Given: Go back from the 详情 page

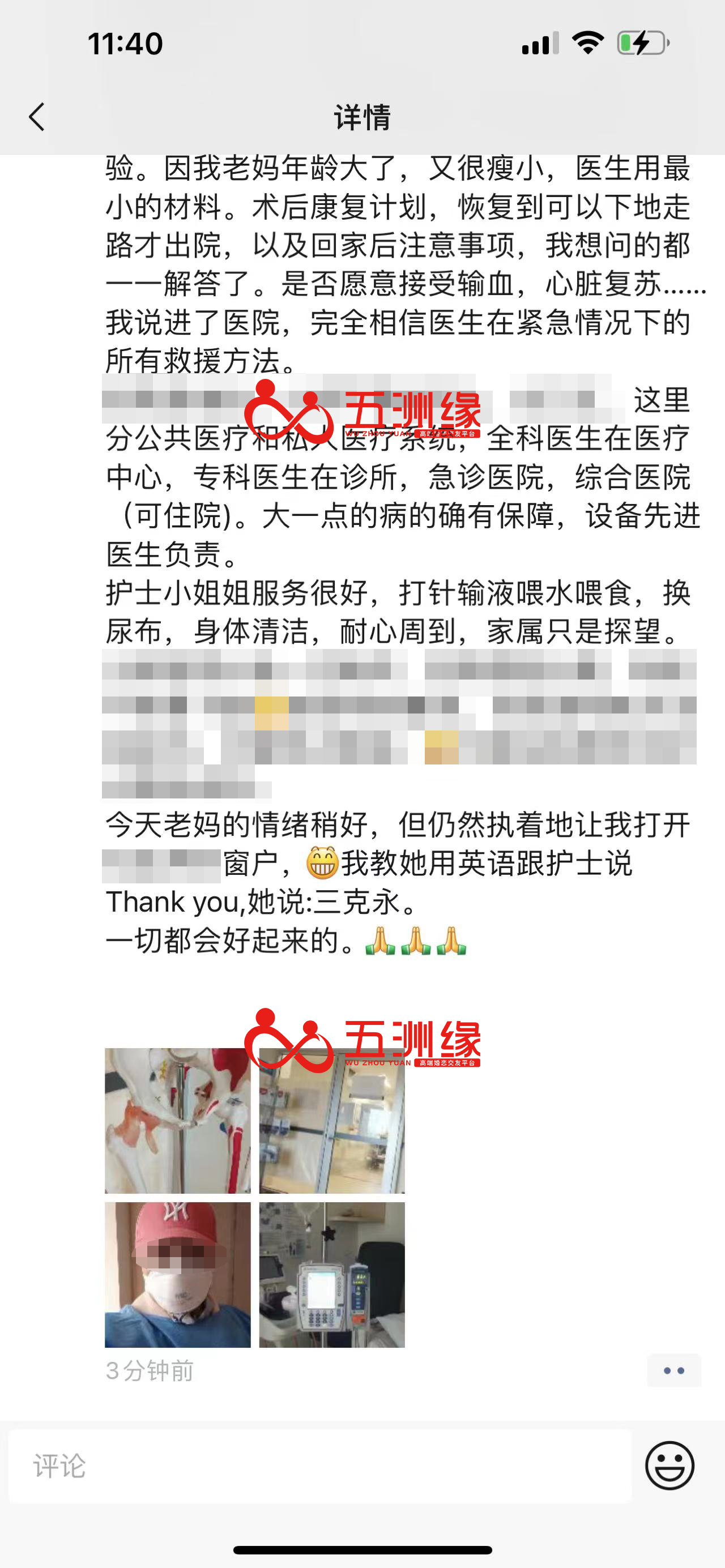Looking at the screenshot, I should [37, 117].
